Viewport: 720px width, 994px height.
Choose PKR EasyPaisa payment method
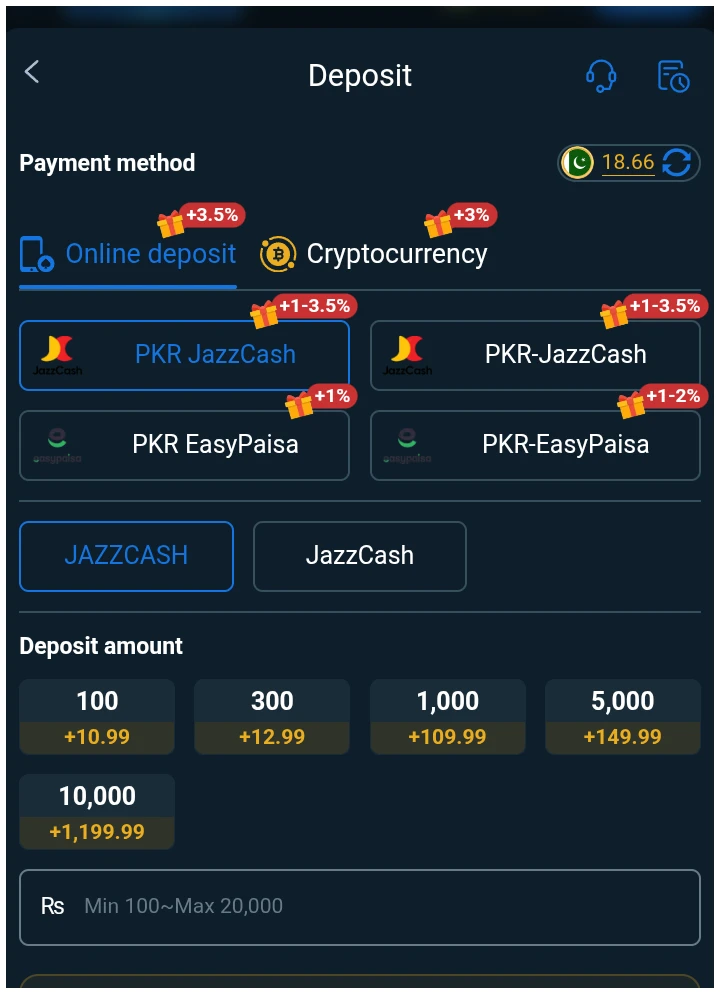[x=185, y=444]
